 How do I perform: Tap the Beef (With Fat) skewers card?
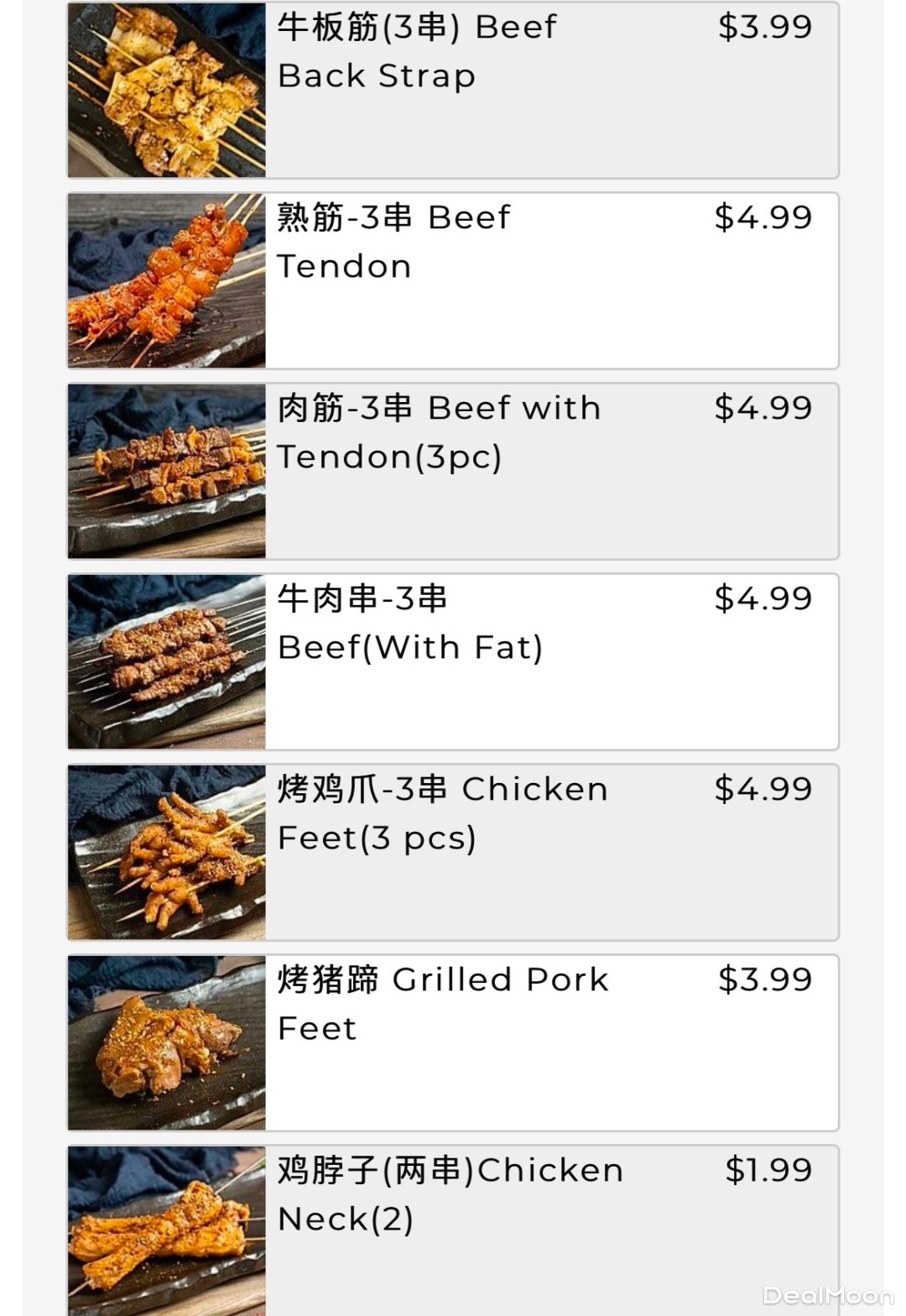(453, 661)
